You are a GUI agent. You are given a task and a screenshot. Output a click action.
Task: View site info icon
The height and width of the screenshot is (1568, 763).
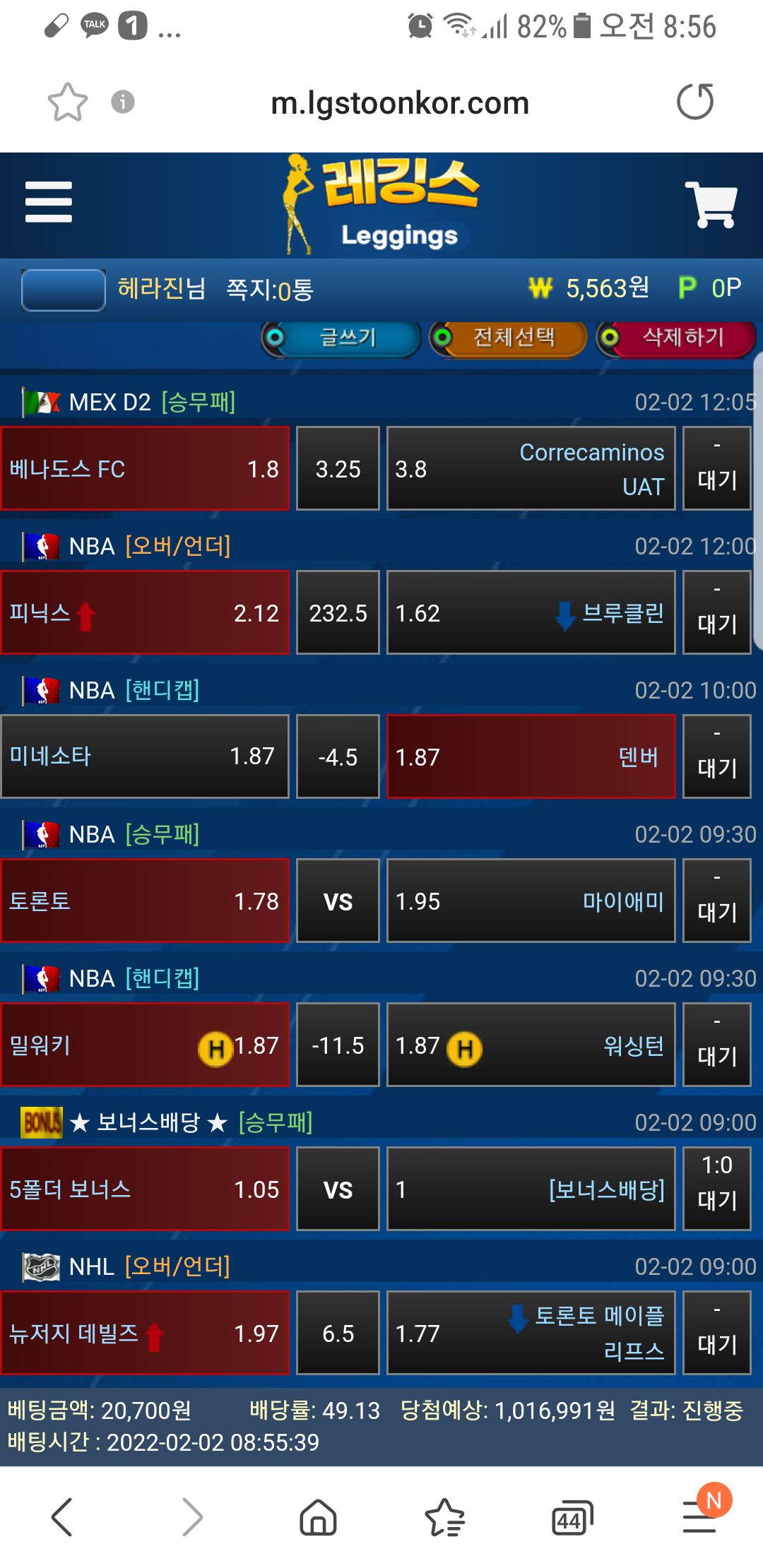(123, 102)
